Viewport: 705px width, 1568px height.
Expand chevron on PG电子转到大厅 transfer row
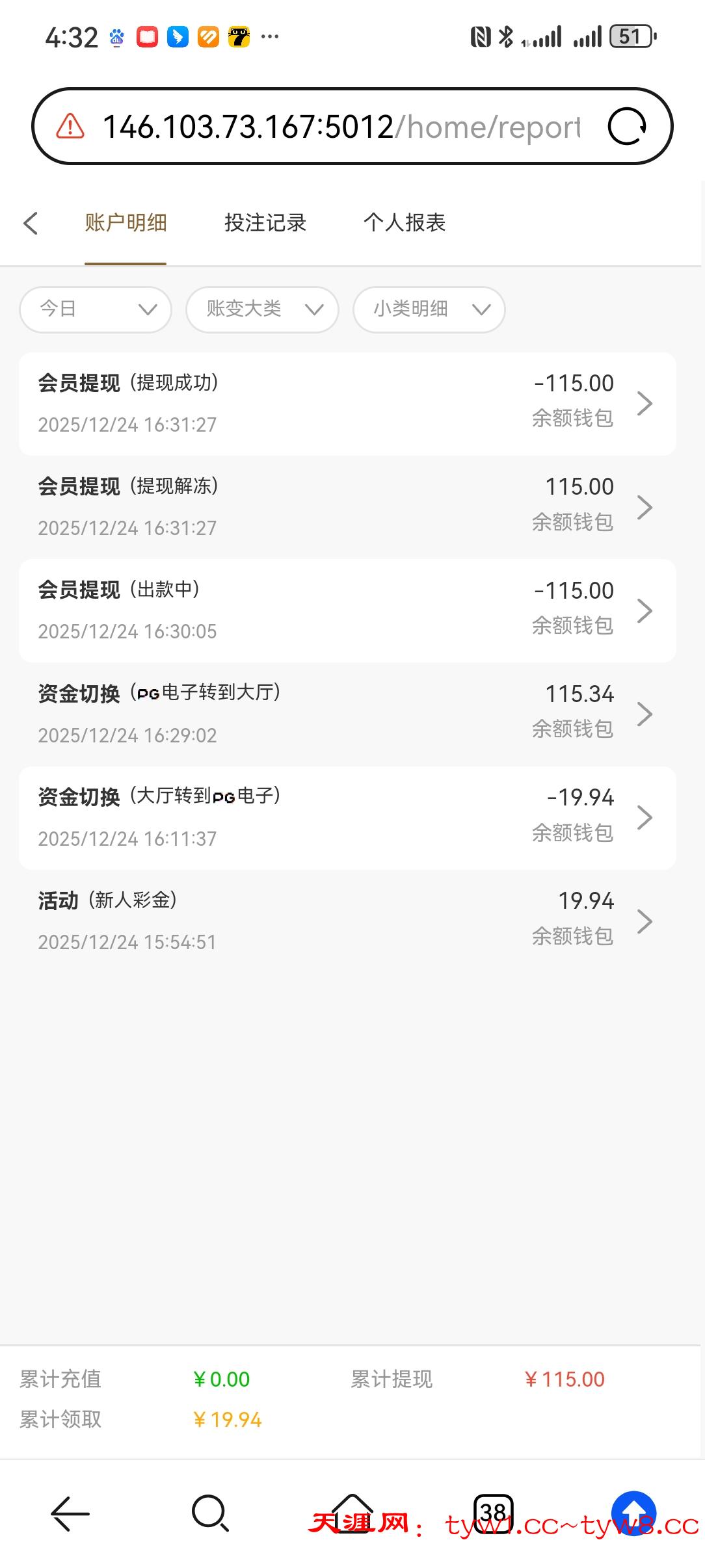(x=645, y=713)
